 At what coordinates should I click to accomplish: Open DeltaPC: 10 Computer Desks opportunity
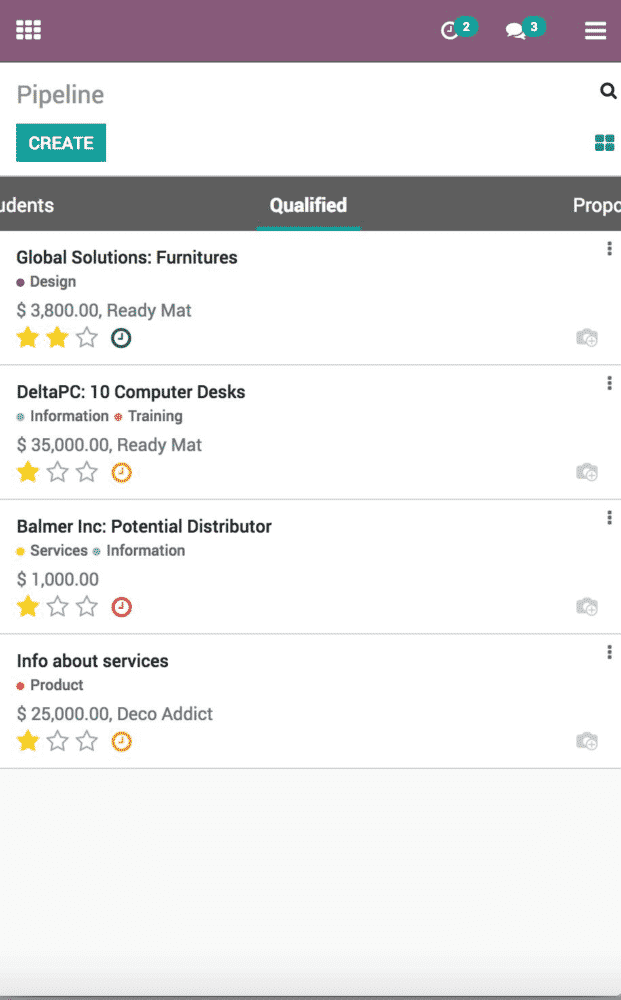[131, 392]
